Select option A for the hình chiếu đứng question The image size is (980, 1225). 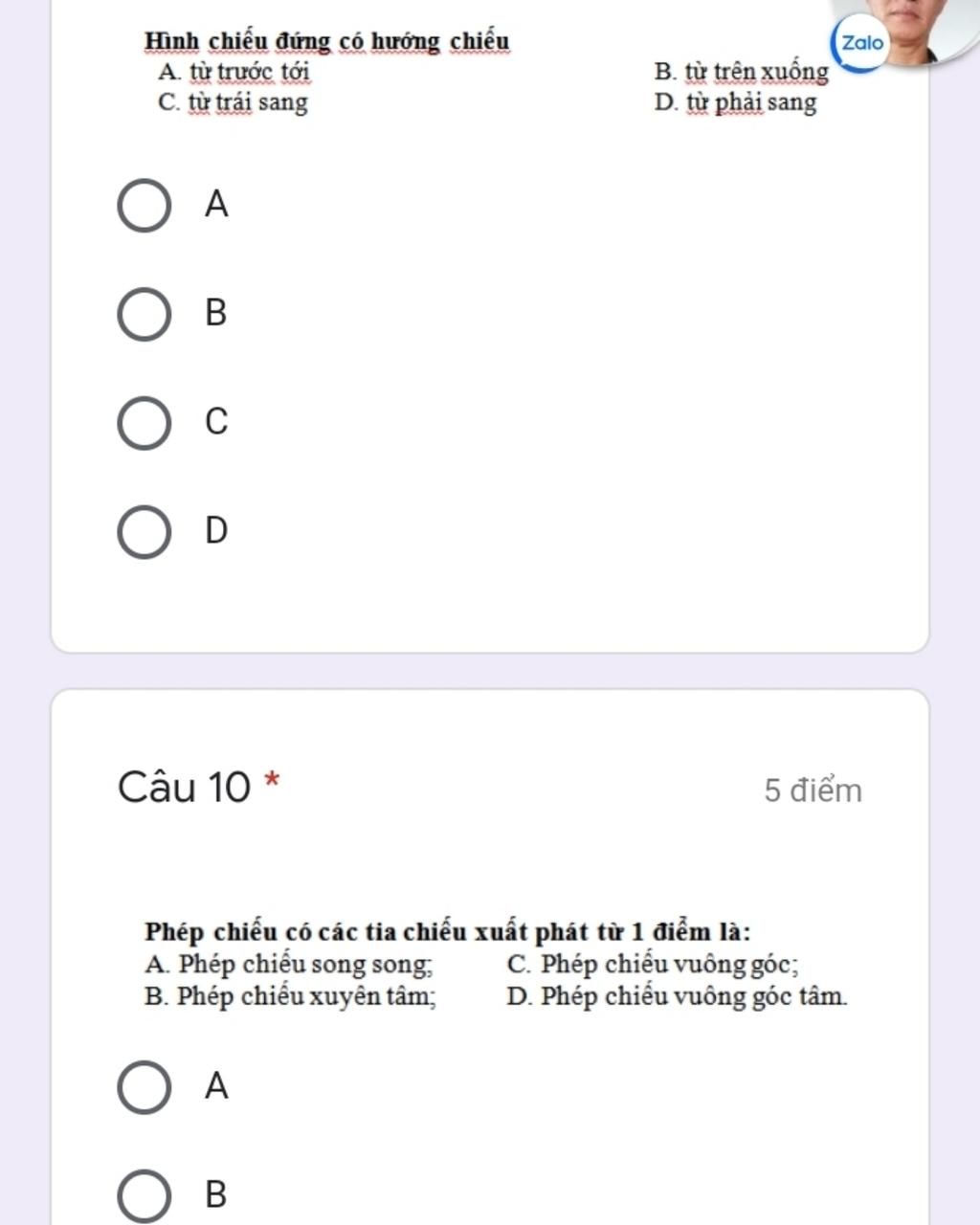click(145, 205)
